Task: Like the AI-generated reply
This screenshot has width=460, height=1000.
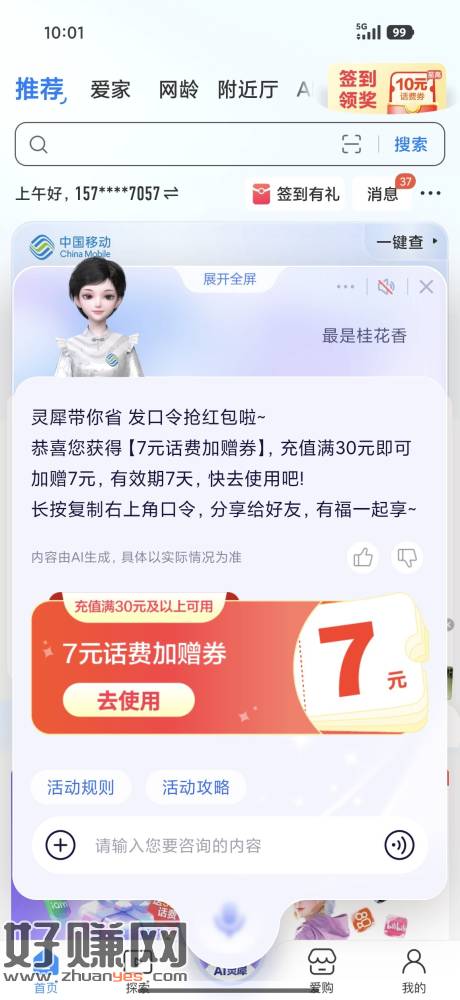Action: (x=363, y=557)
